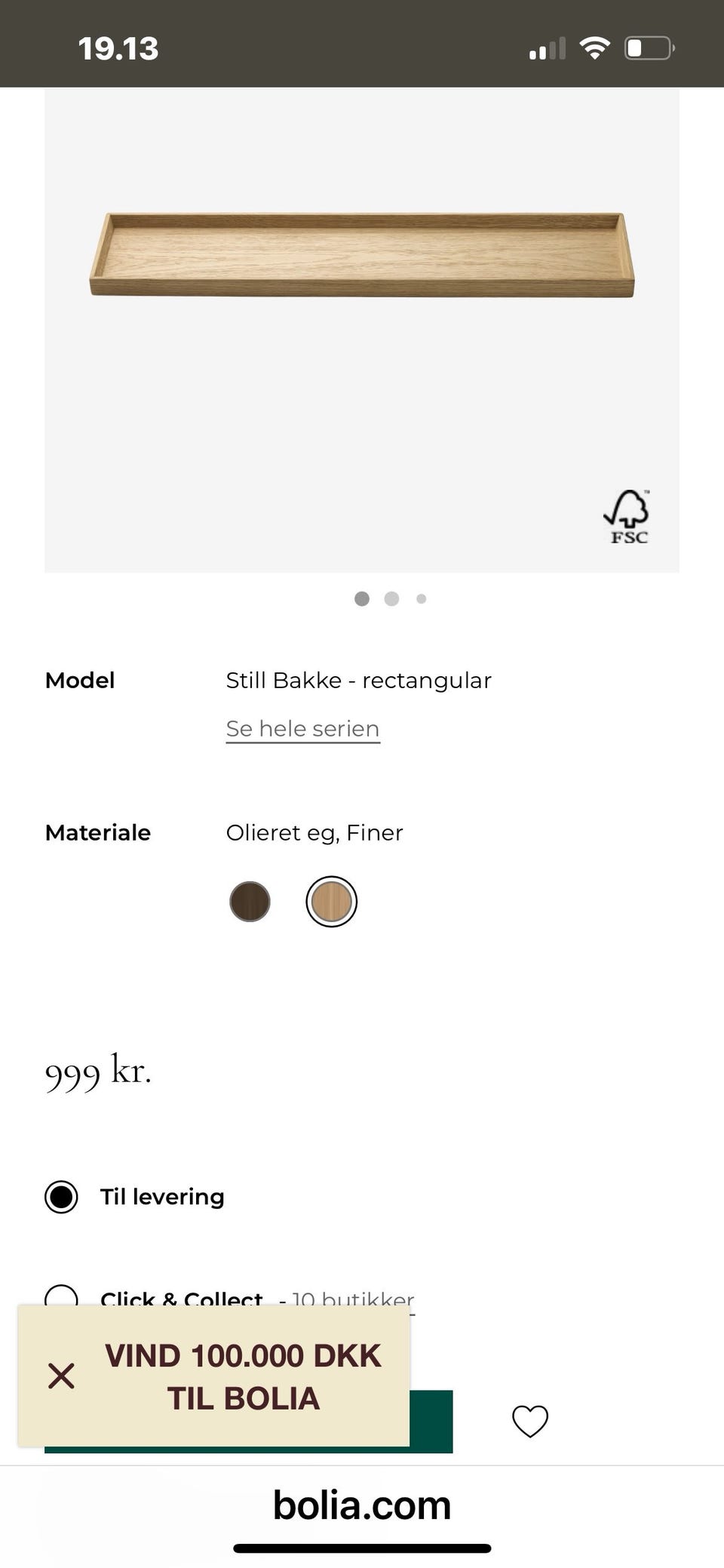
Task: Tap the heart favorite icon
Action: pyautogui.click(x=530, y=1419)
